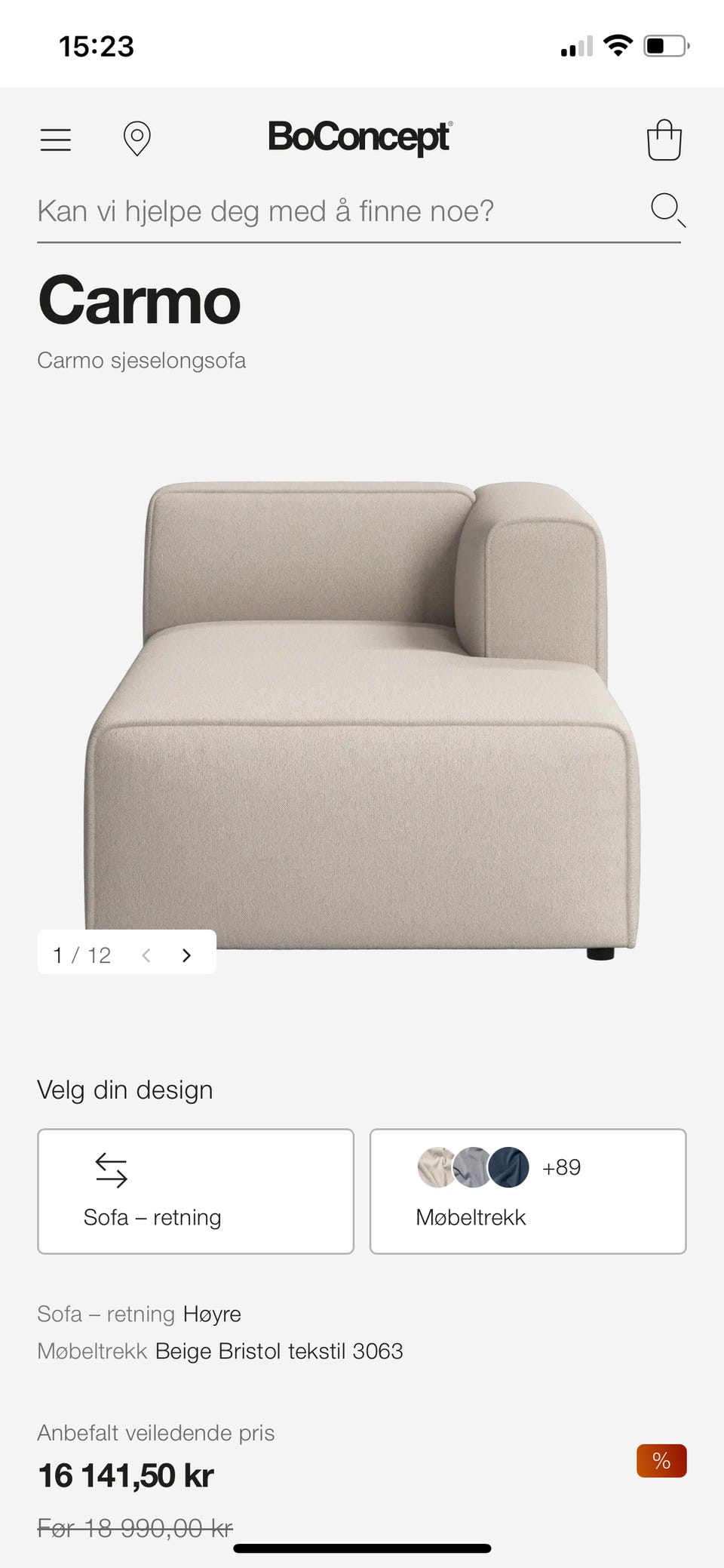Tap the orange discount percent badge
The image size is (724, 1568).
pos(661,1461)
